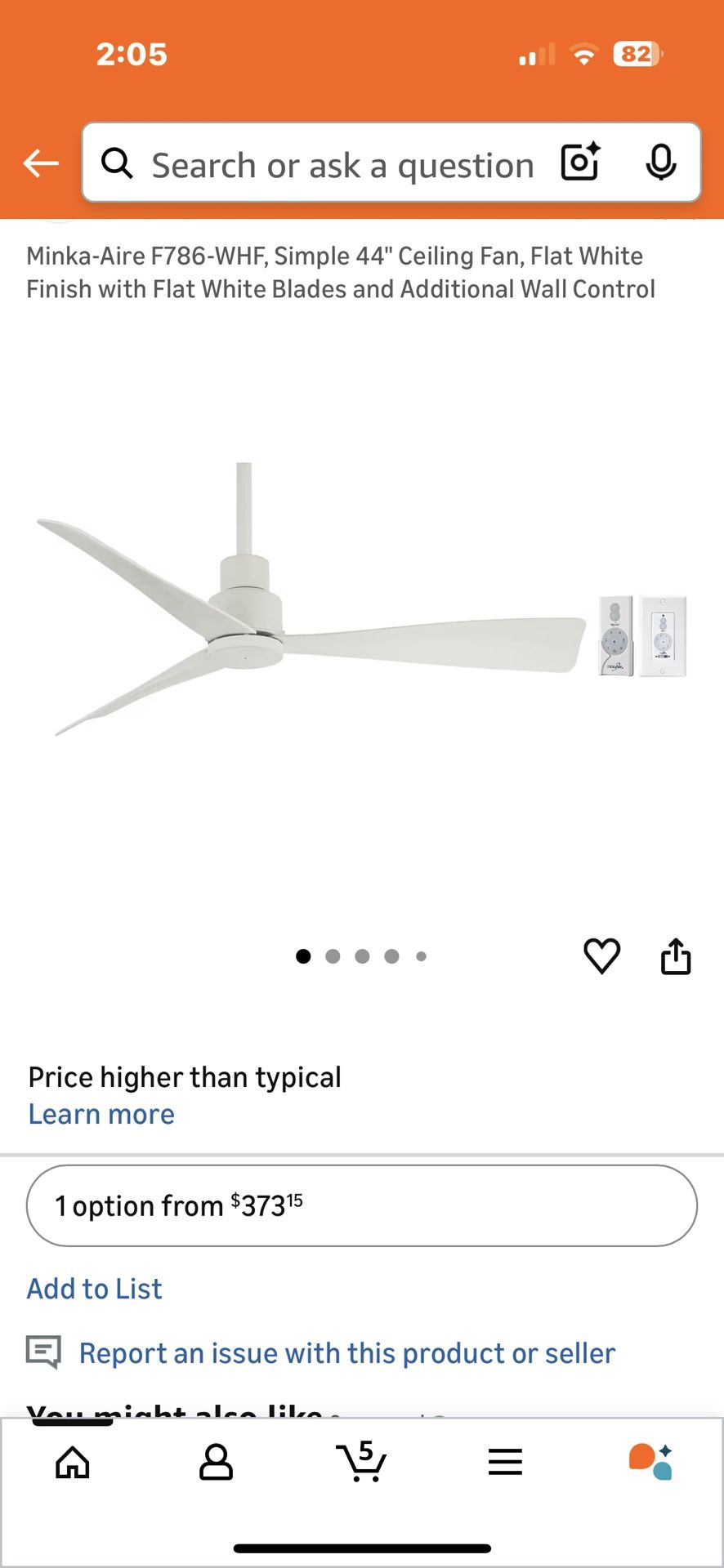Start voice search via the microphone icon
The image size is (724, 1568).
(x=662, y=163)
